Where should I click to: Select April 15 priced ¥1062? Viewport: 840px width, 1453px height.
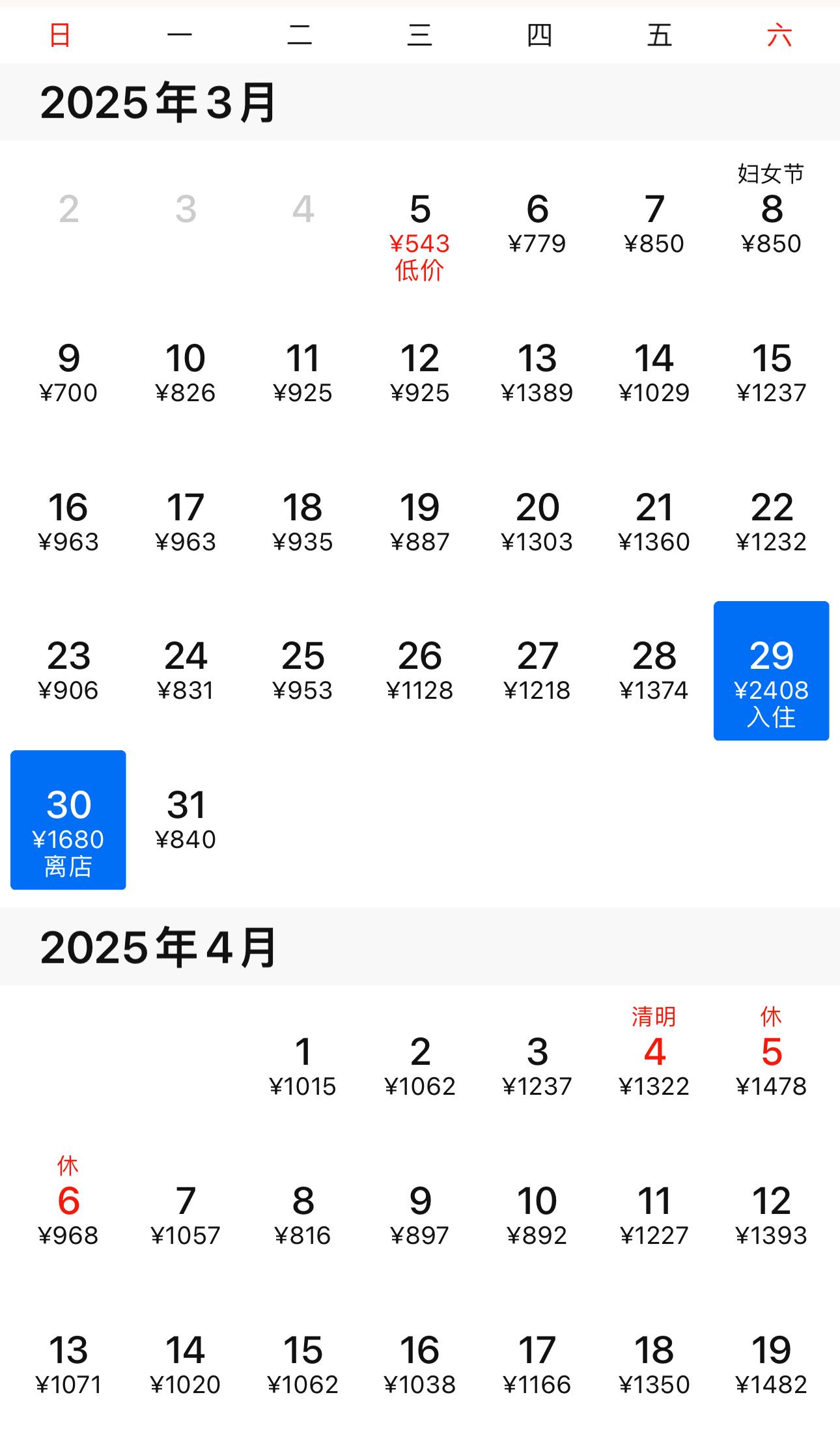click(303, 1364)
